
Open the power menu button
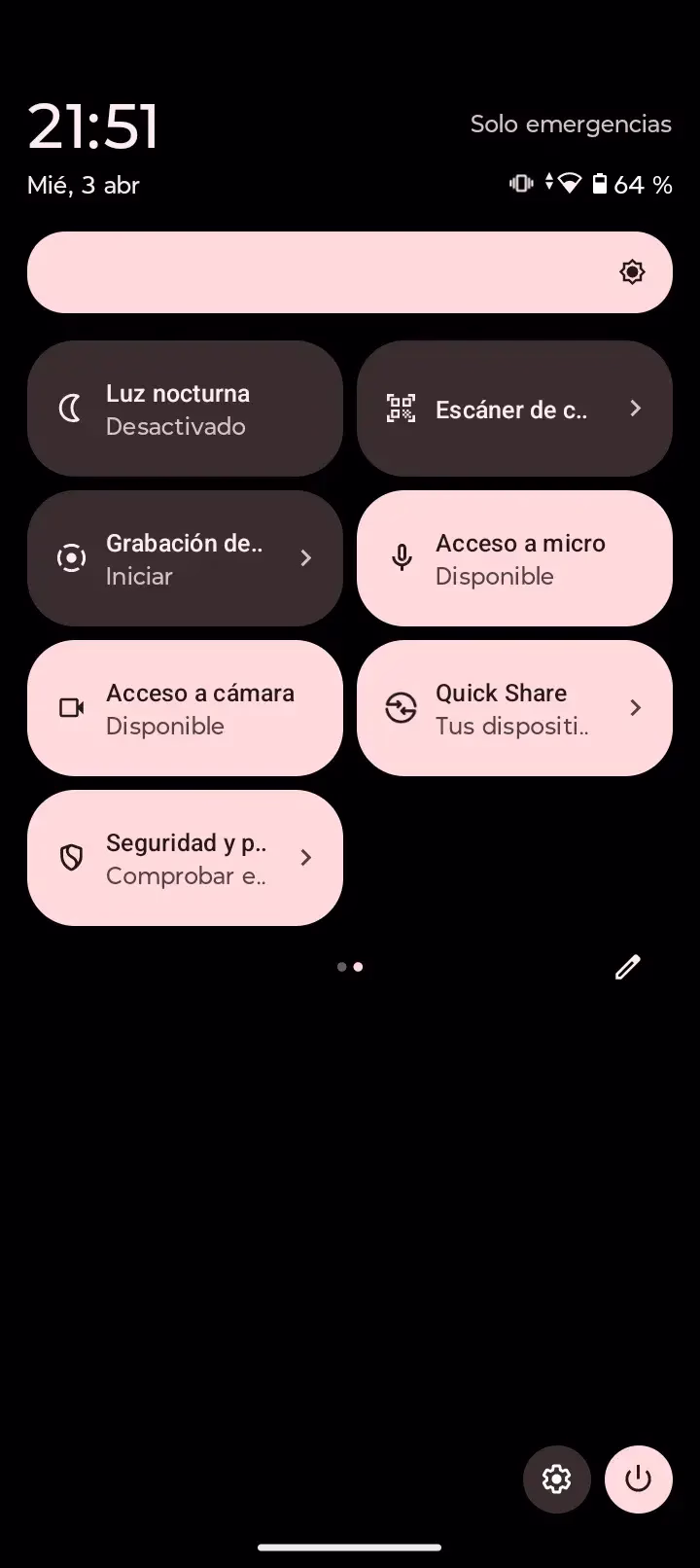coord(639,1479)
